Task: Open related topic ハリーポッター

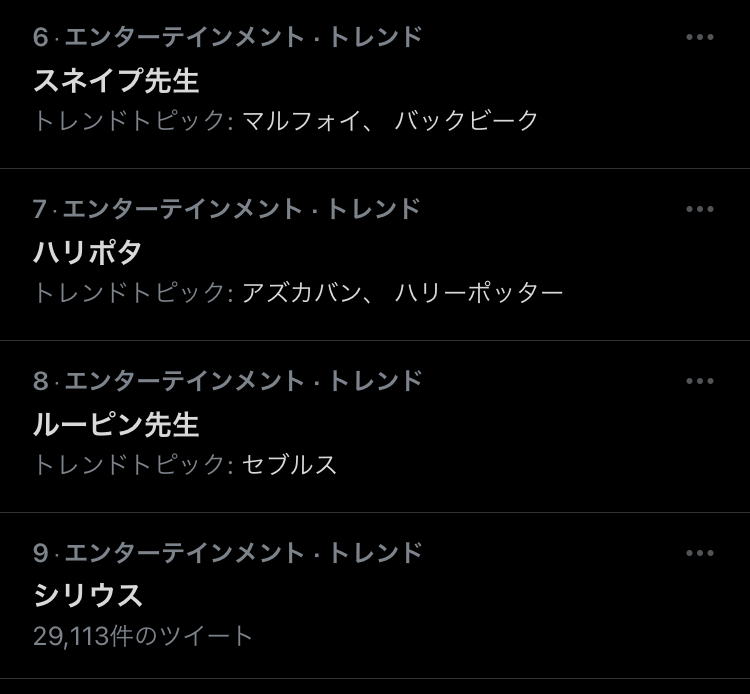Action: click(478, 293)
